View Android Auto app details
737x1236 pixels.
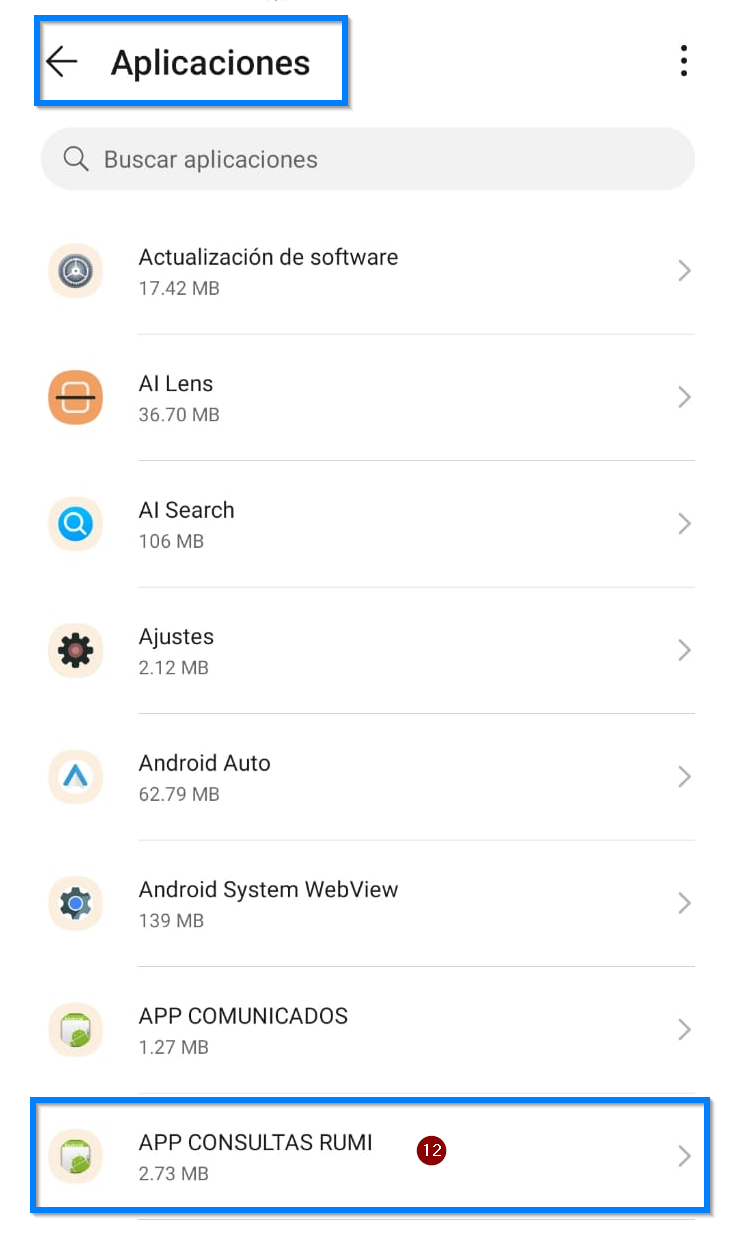point(368,777)
